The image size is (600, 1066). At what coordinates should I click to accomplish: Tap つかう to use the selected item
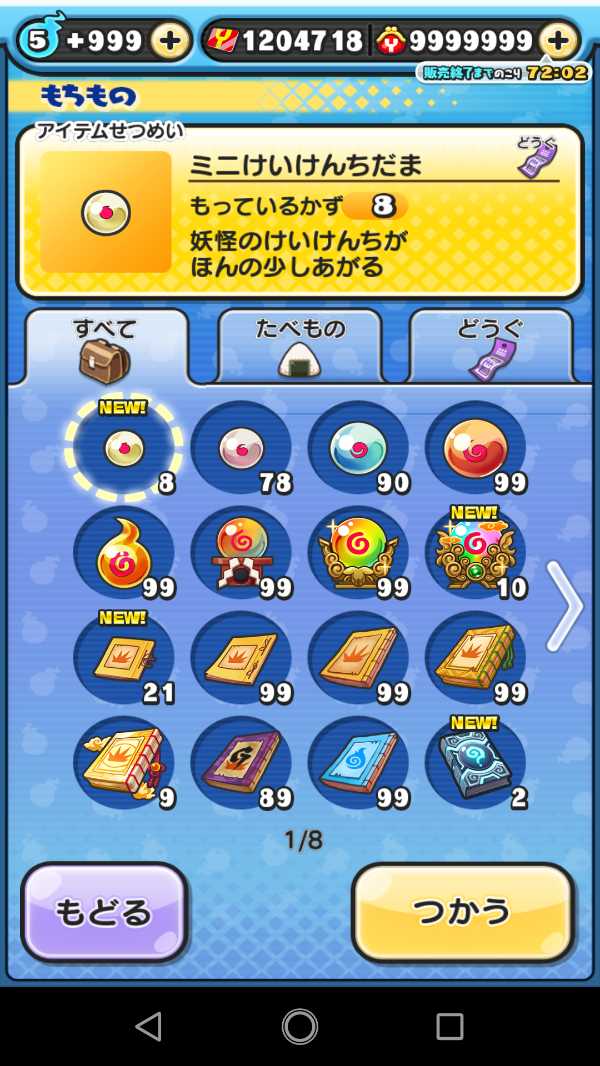[x=462, y=911]
